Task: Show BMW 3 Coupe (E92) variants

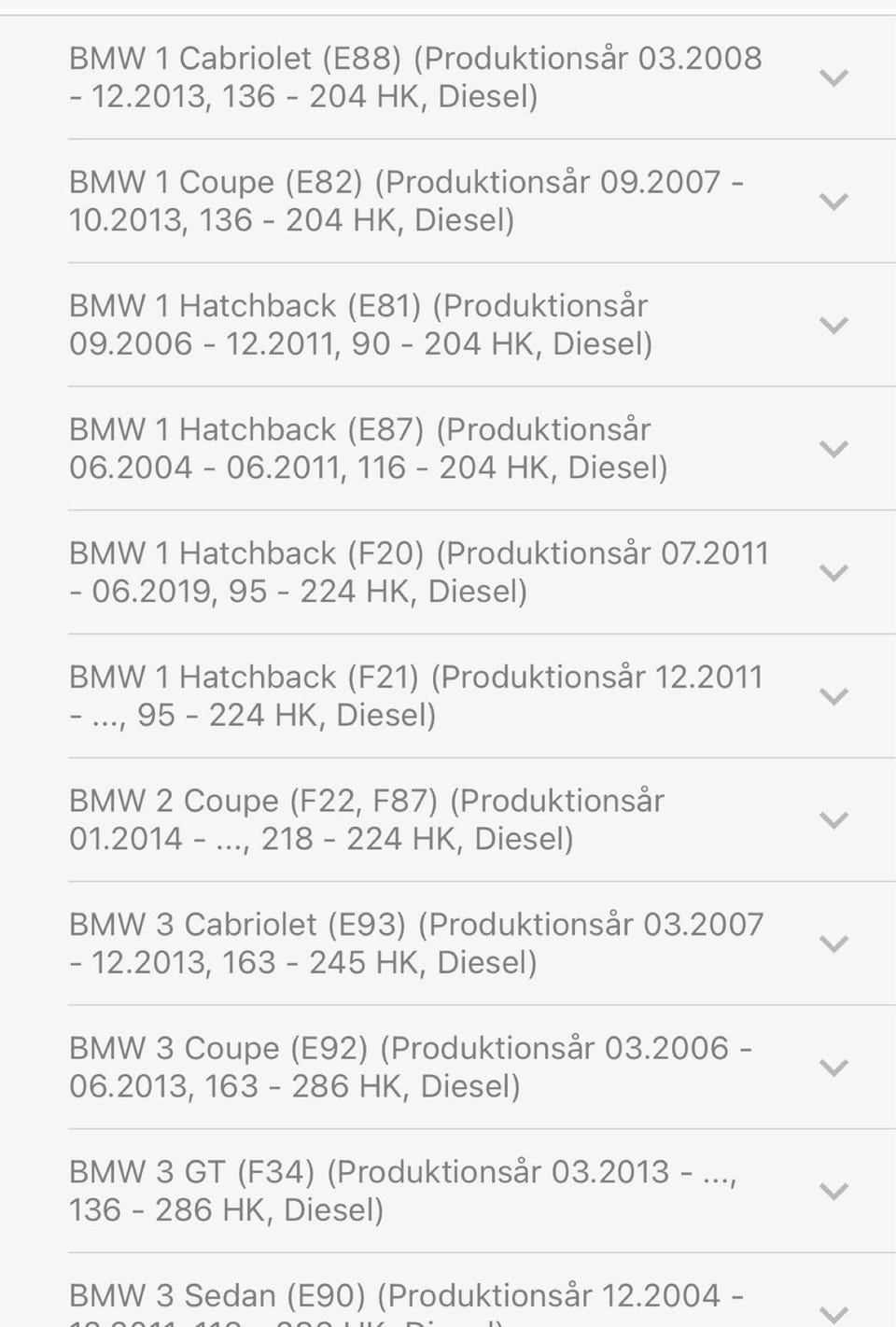Action: click(x=833, y=1068)
